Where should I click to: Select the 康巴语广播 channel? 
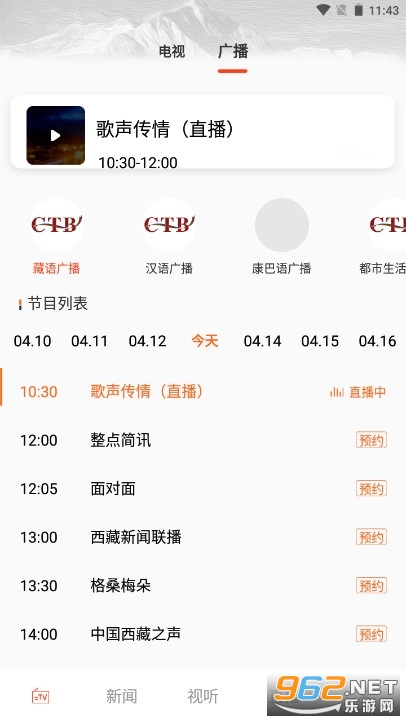pyautogui.click(x=281, y=237)
